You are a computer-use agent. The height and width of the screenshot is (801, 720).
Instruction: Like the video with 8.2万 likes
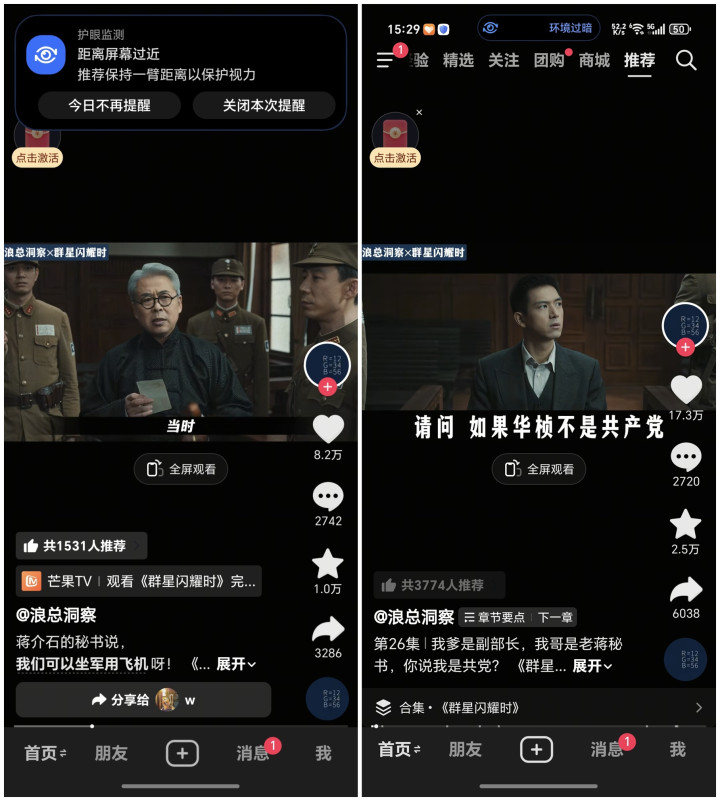point(328,429)
